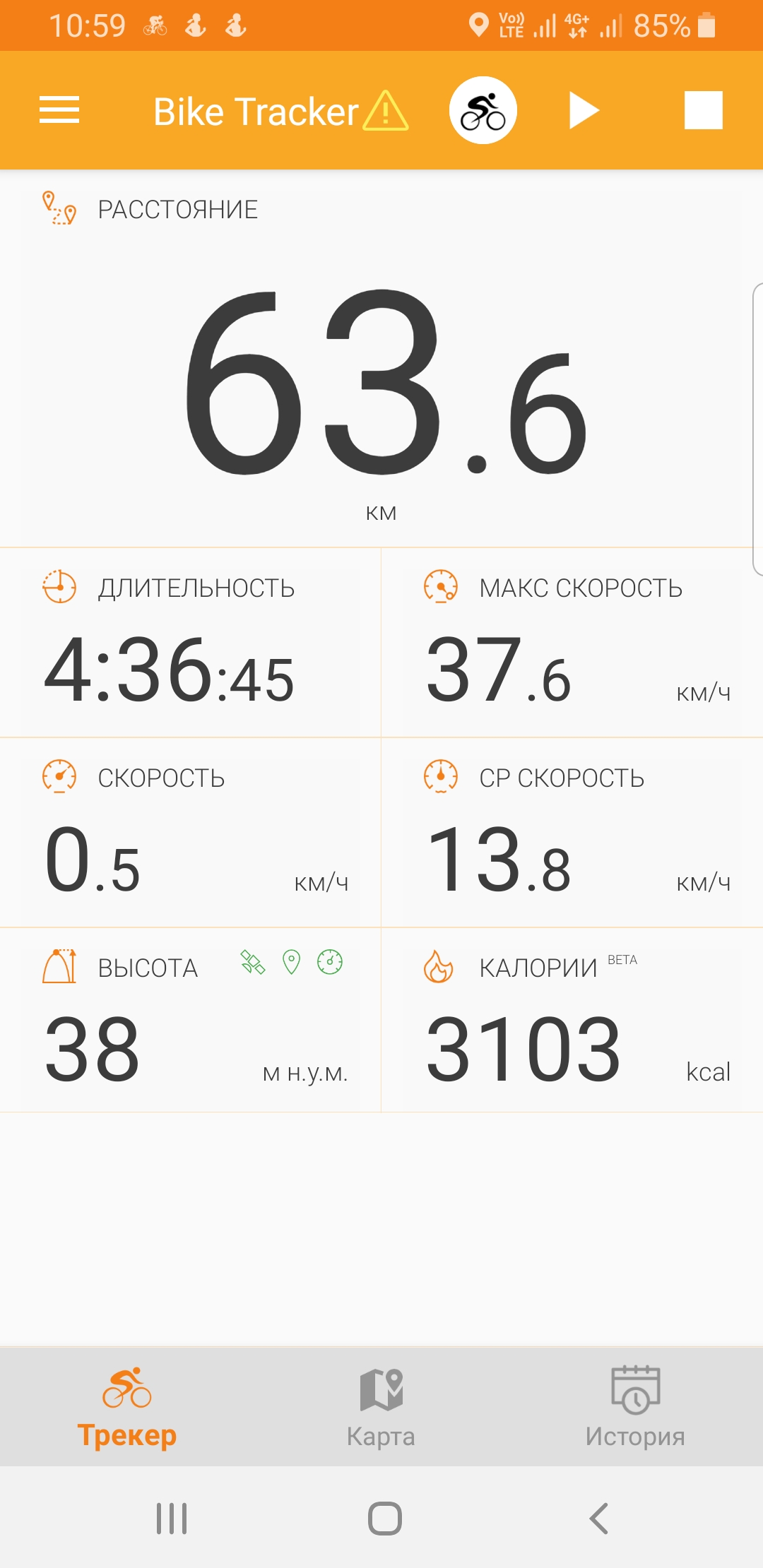Select the Трекер tab

127,1408
